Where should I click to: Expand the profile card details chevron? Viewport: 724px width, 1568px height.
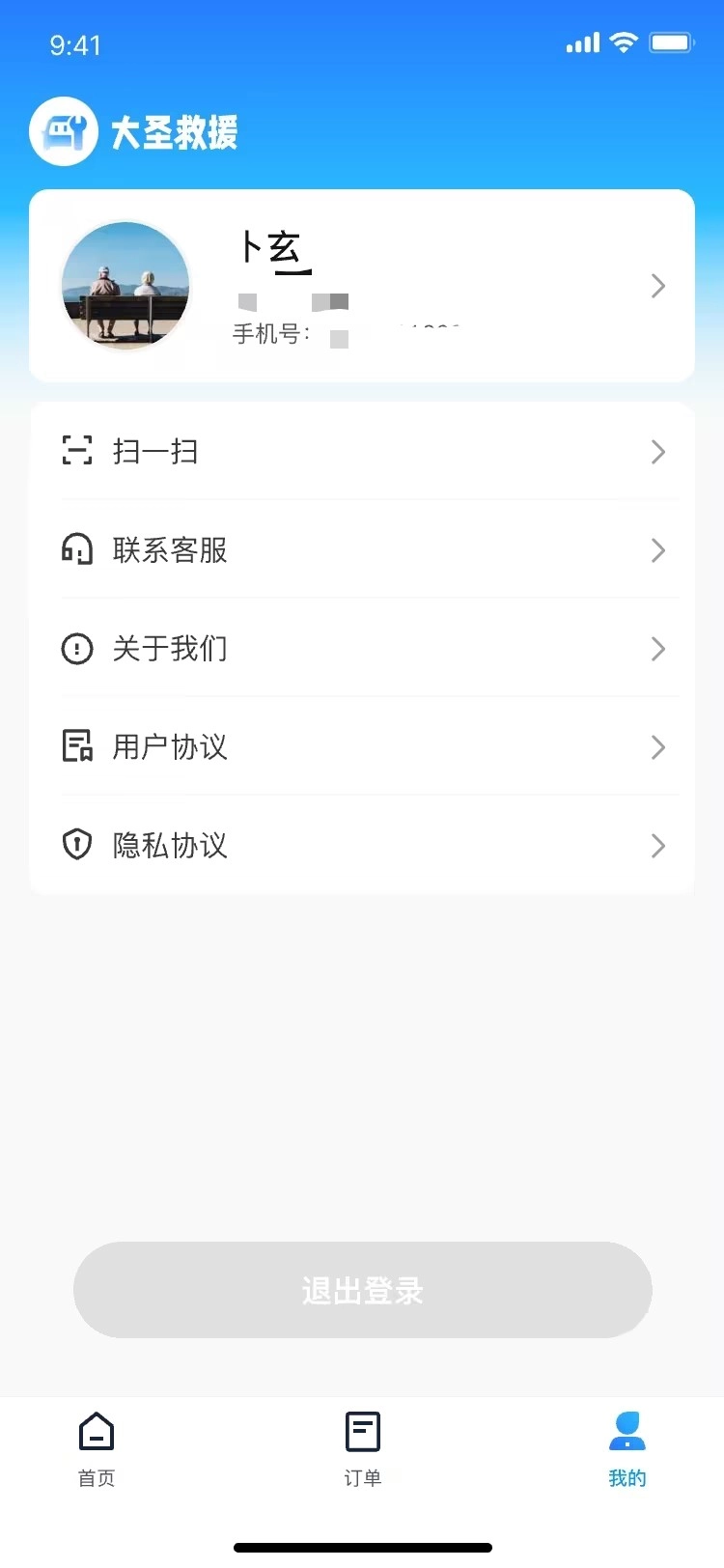pyautogui.click(x=658, y=286)
